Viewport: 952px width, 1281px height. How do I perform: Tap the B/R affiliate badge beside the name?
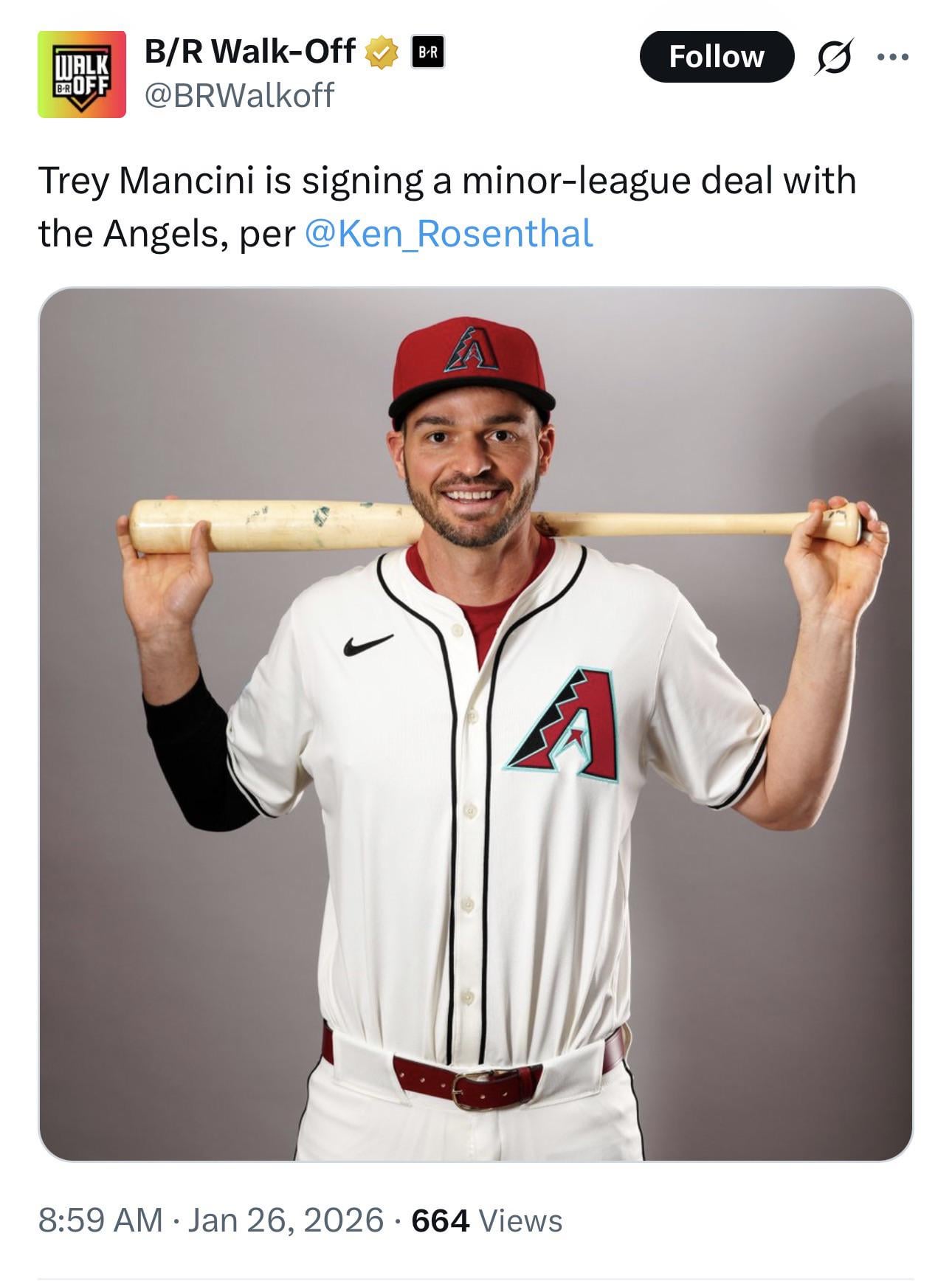click(427, 52)
